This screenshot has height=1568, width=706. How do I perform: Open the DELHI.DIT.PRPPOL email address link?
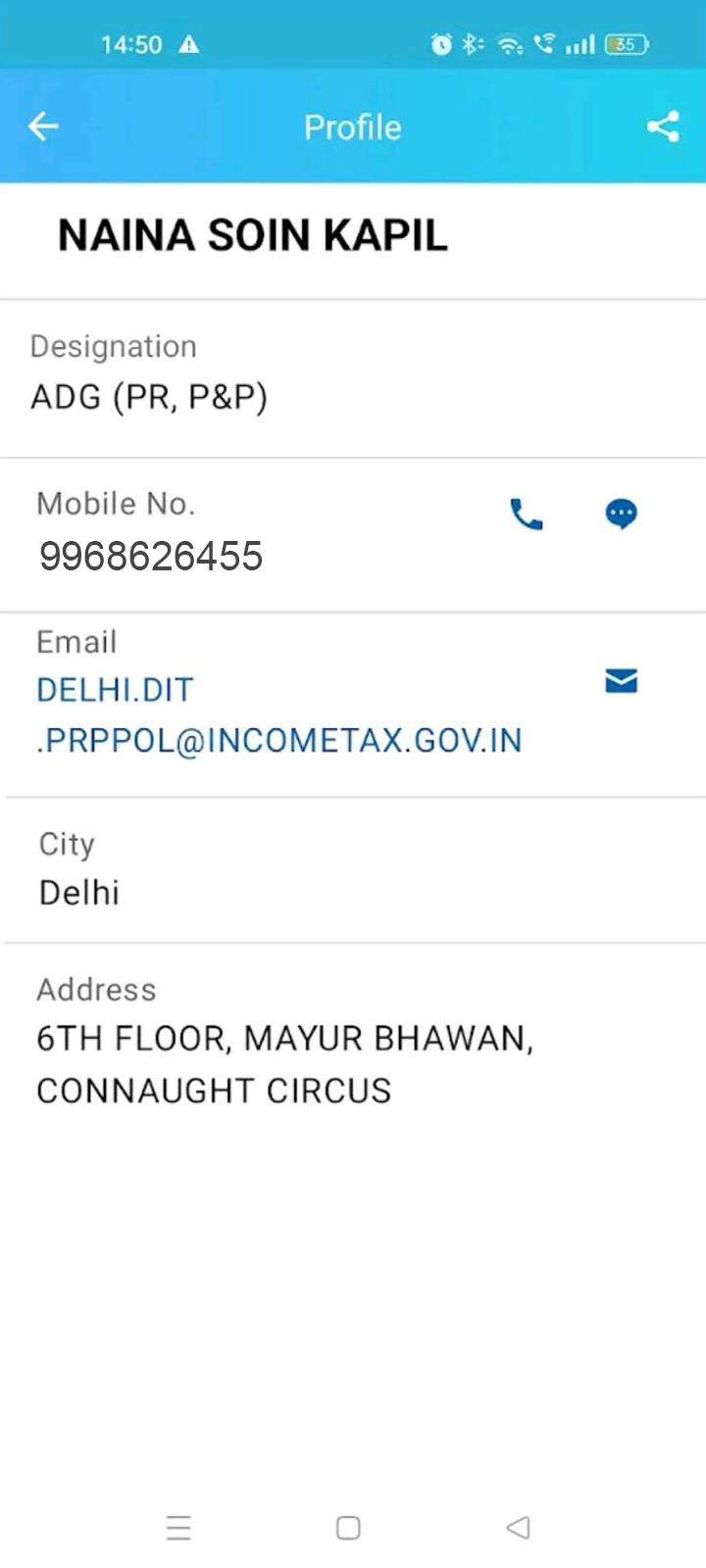click(279, 714)
